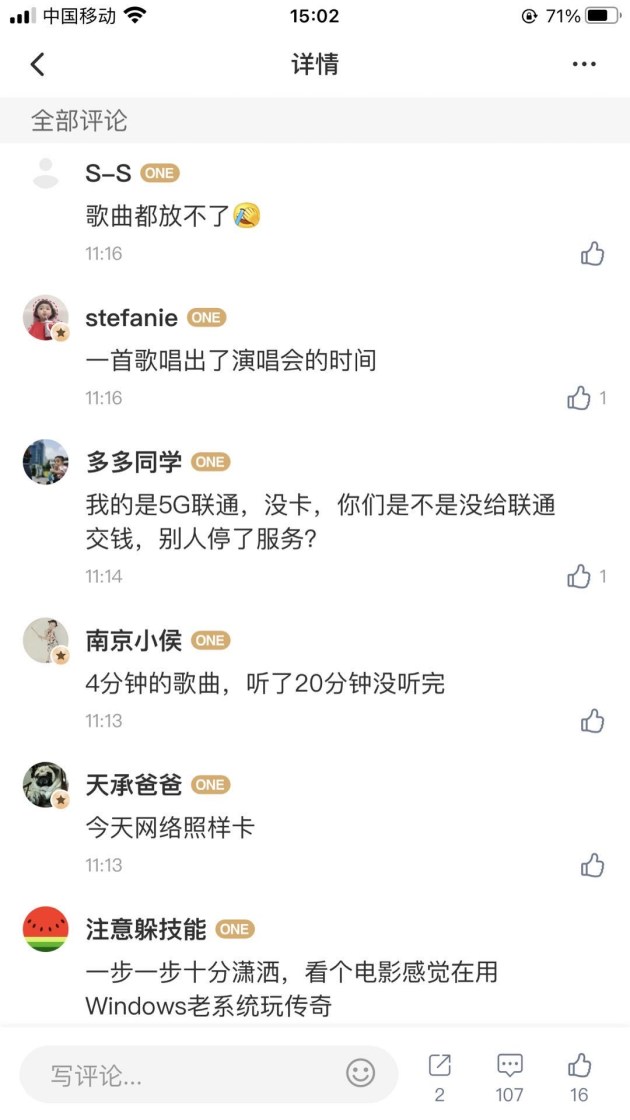The height and width of the screenshot is (1120, 630).
Task: Open S-S's default avatar profile
Action: pos(46,173)
